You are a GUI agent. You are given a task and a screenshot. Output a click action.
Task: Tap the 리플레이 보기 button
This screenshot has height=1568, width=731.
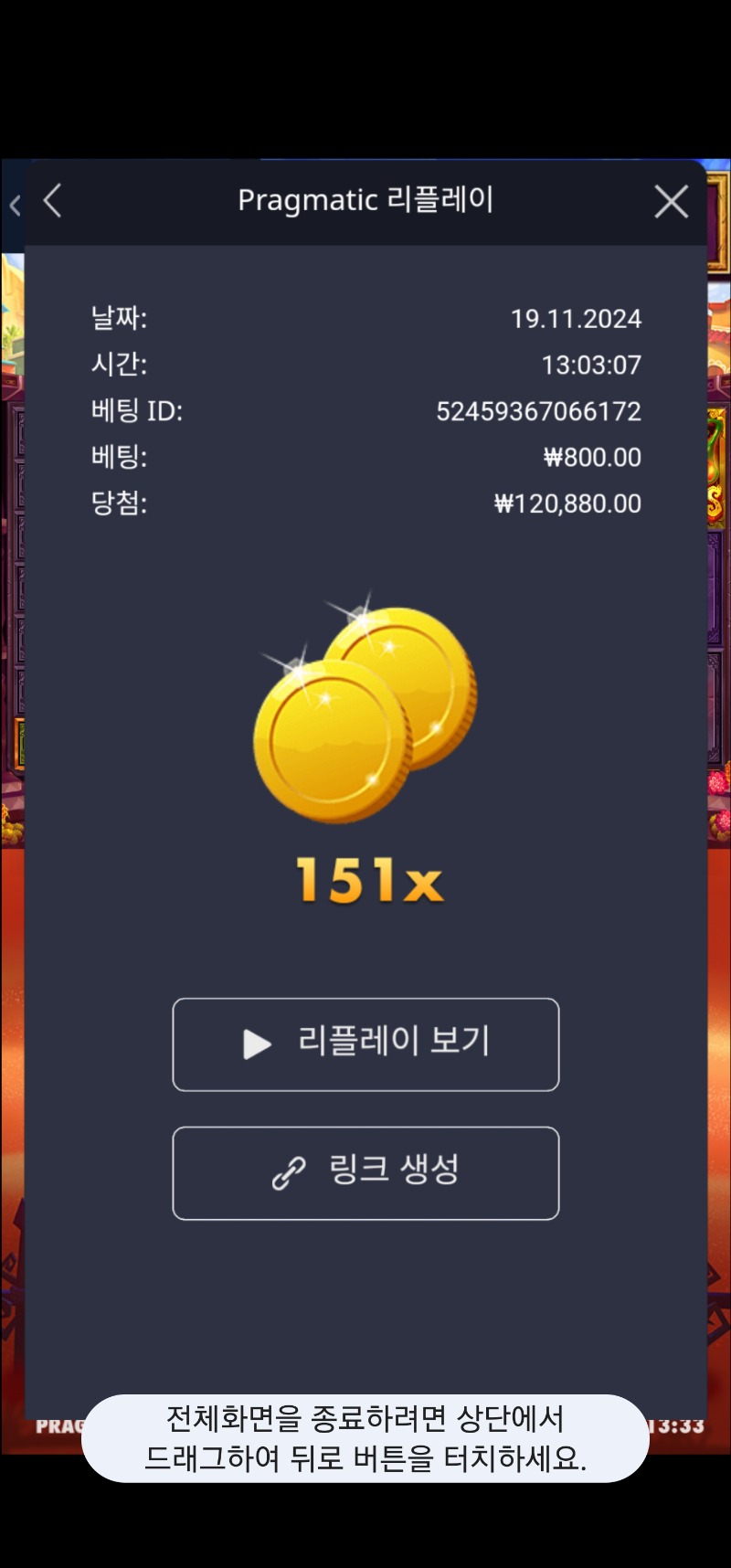click(x=365, y=1044)
